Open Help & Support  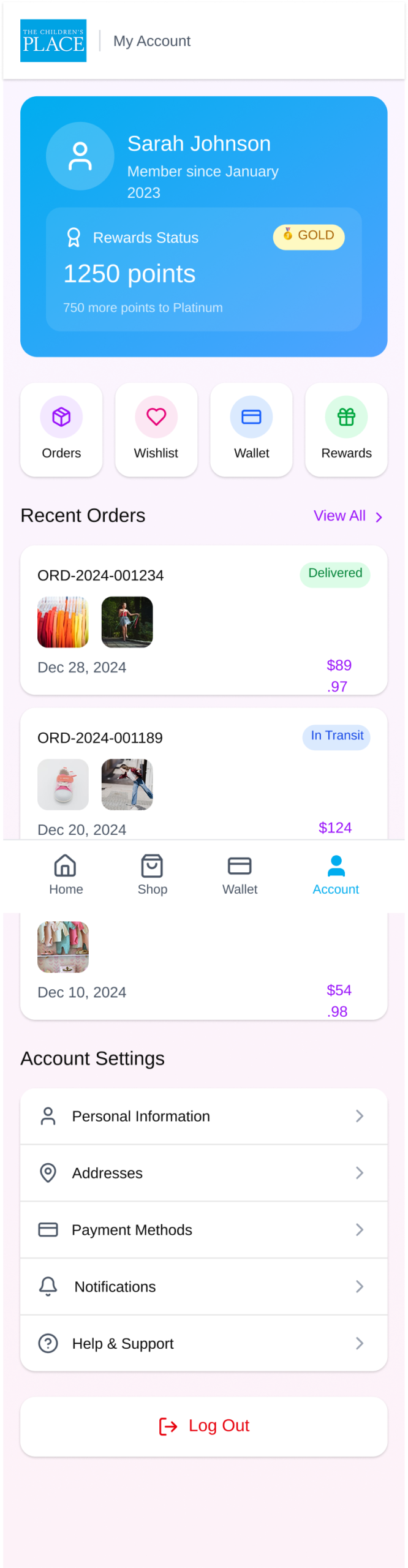(203, 1343)
